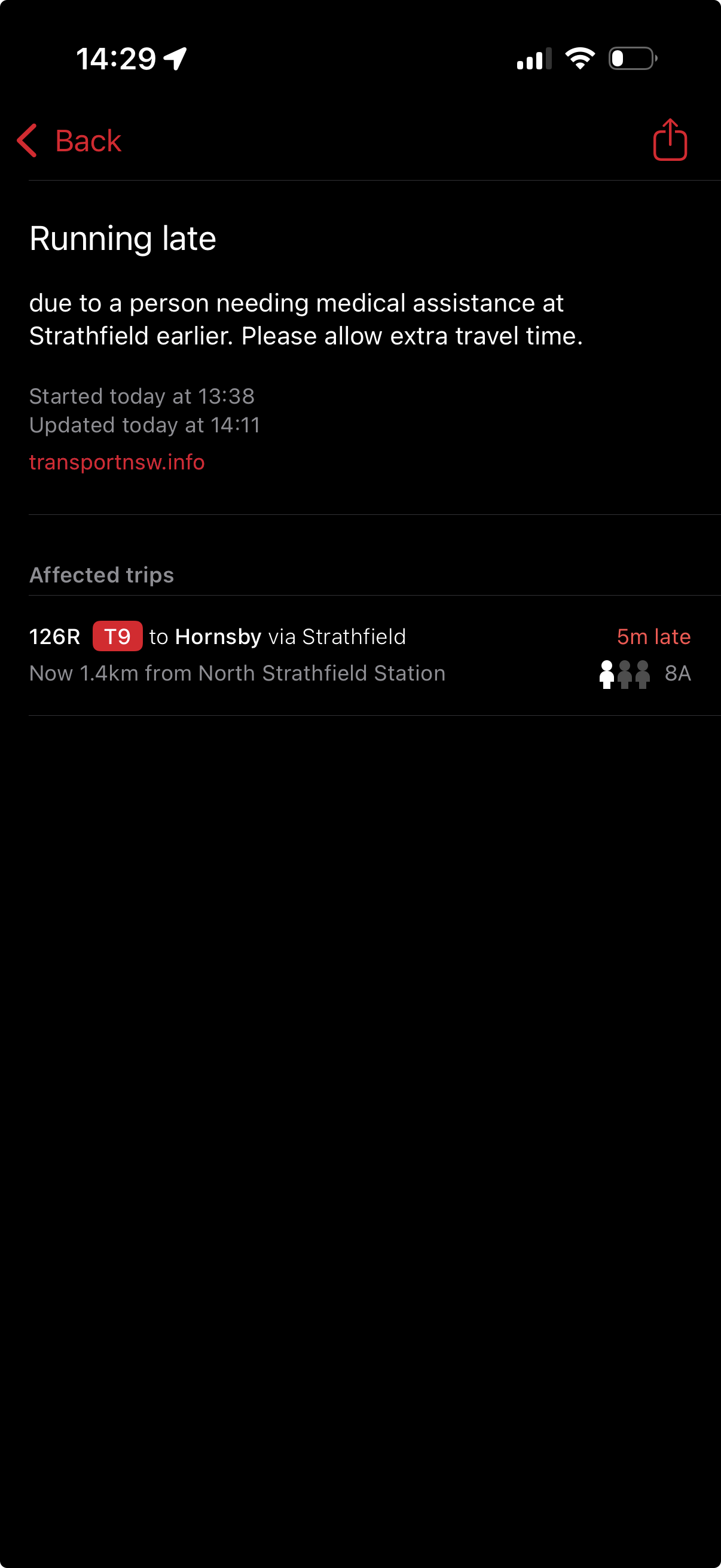
Task: Open the transportnsw.info link
Action: click(117, 462)
